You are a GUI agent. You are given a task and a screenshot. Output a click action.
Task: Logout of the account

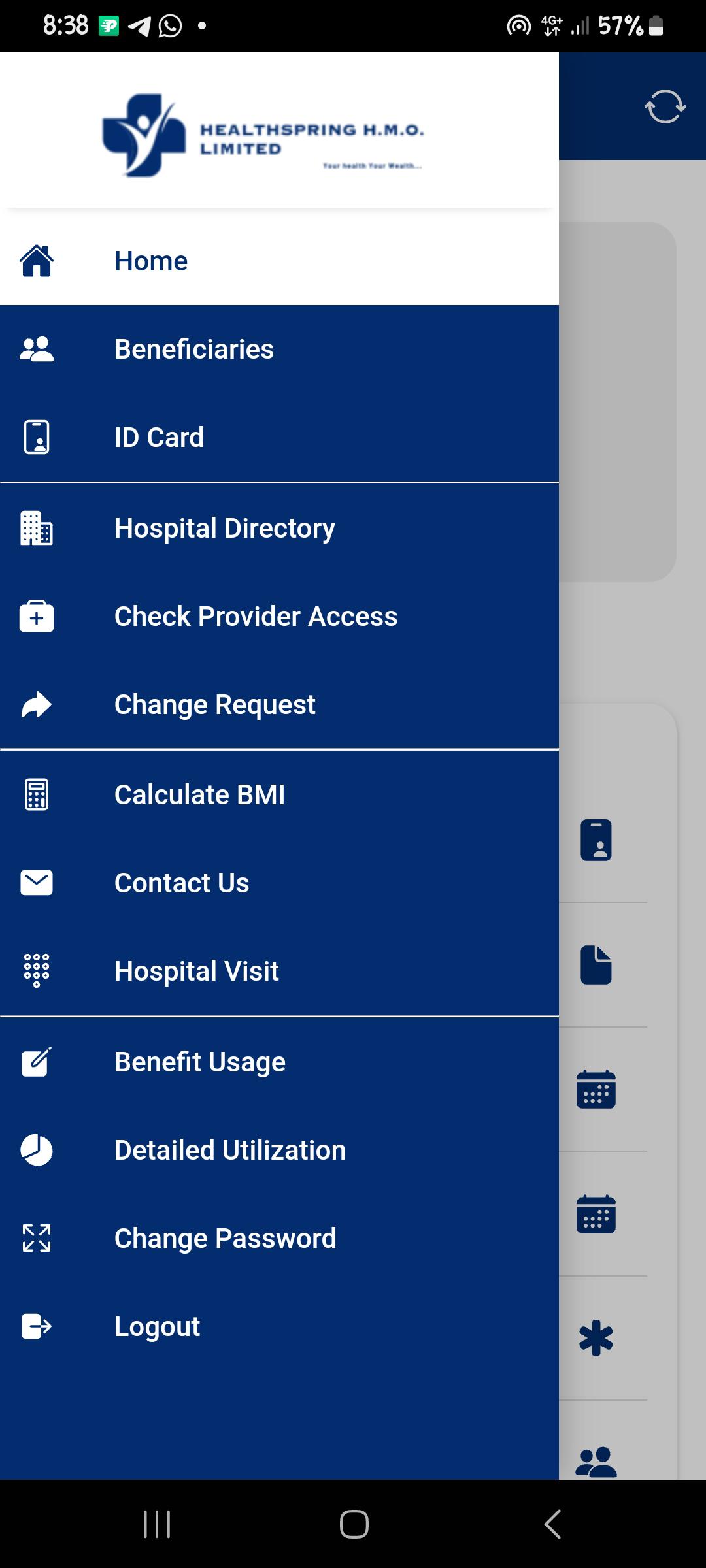(x=157, y=1327)
